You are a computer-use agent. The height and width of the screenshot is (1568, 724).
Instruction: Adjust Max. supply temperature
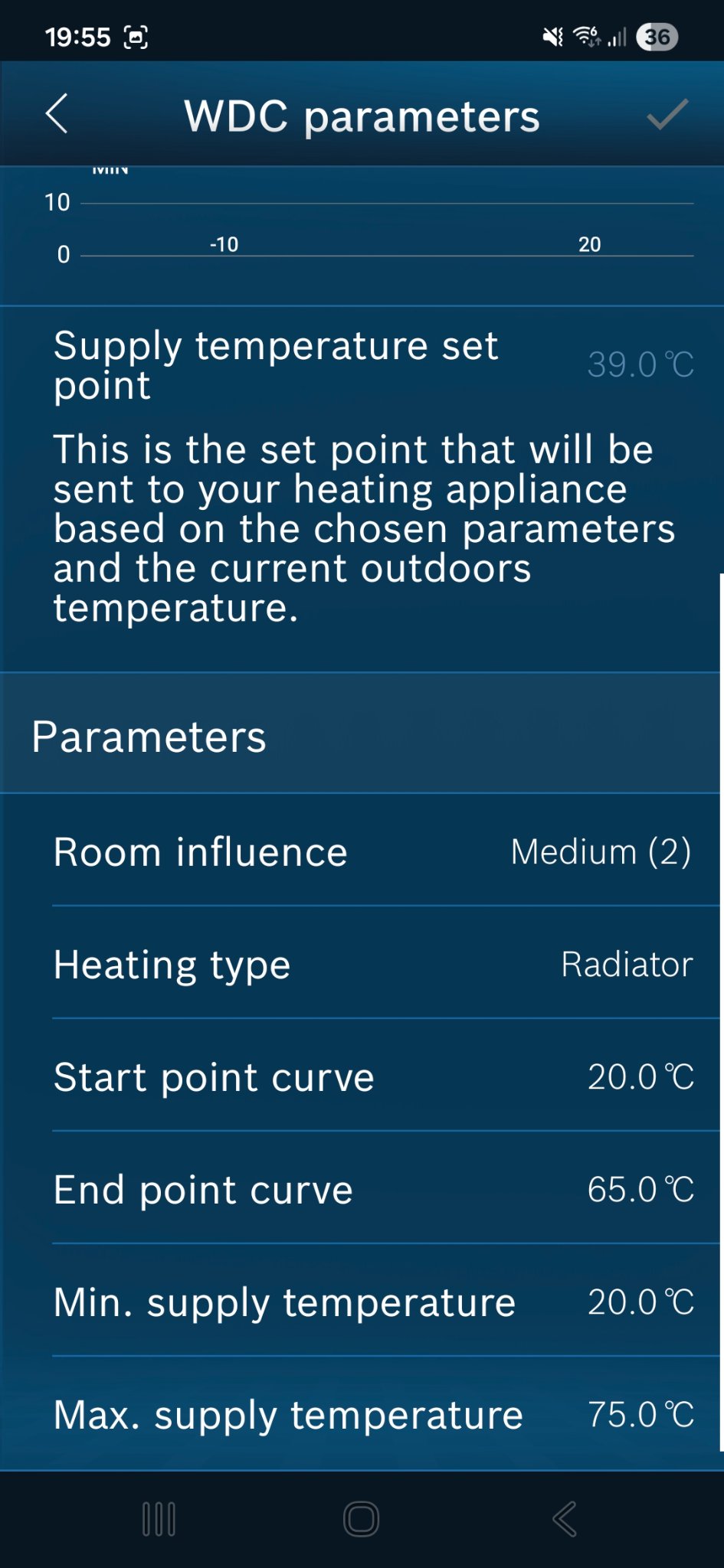[x=372, y=1413]
